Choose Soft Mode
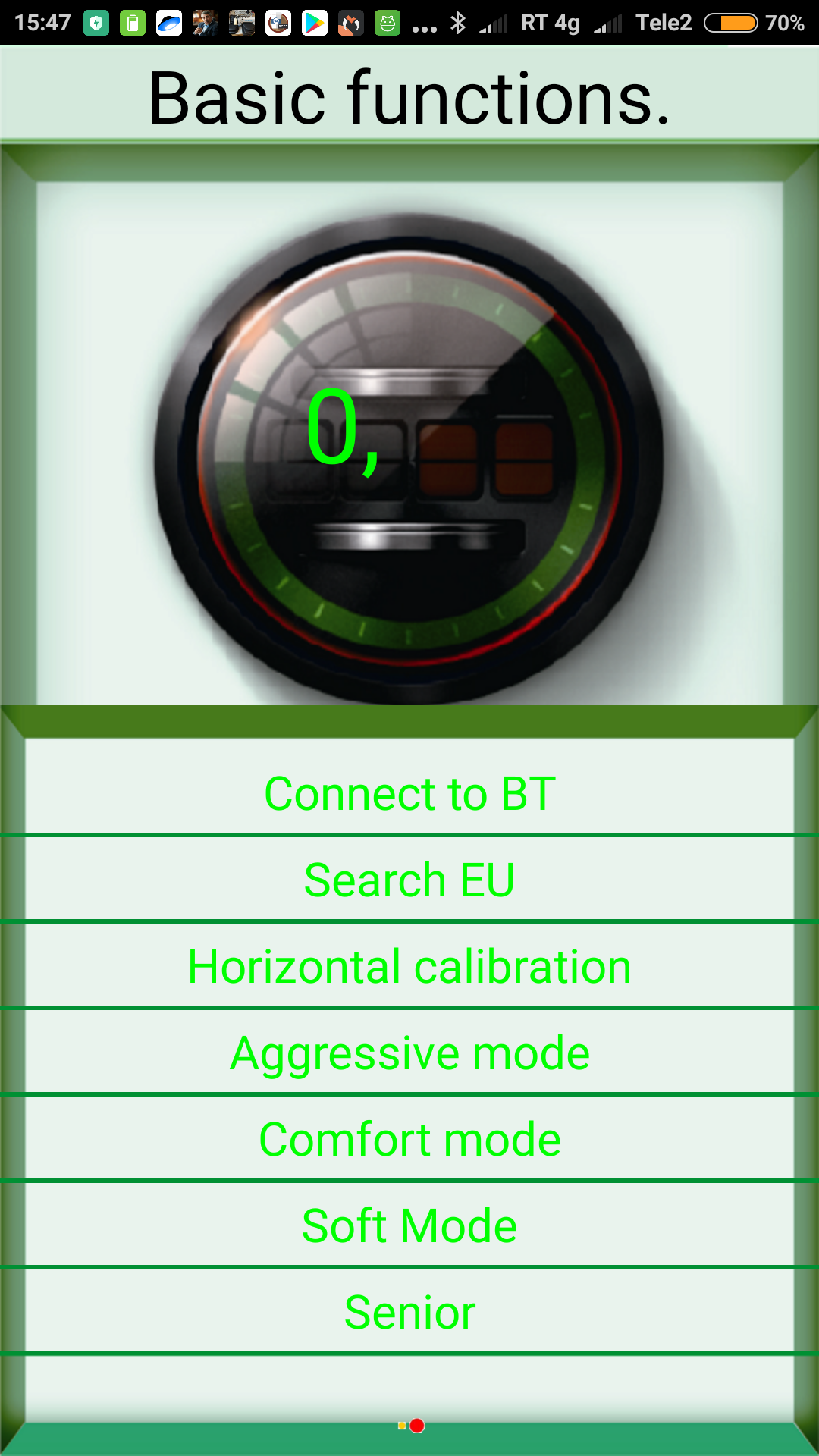Image resolution: width=819 pixels, height=1456 pixels. (409, 1225)
